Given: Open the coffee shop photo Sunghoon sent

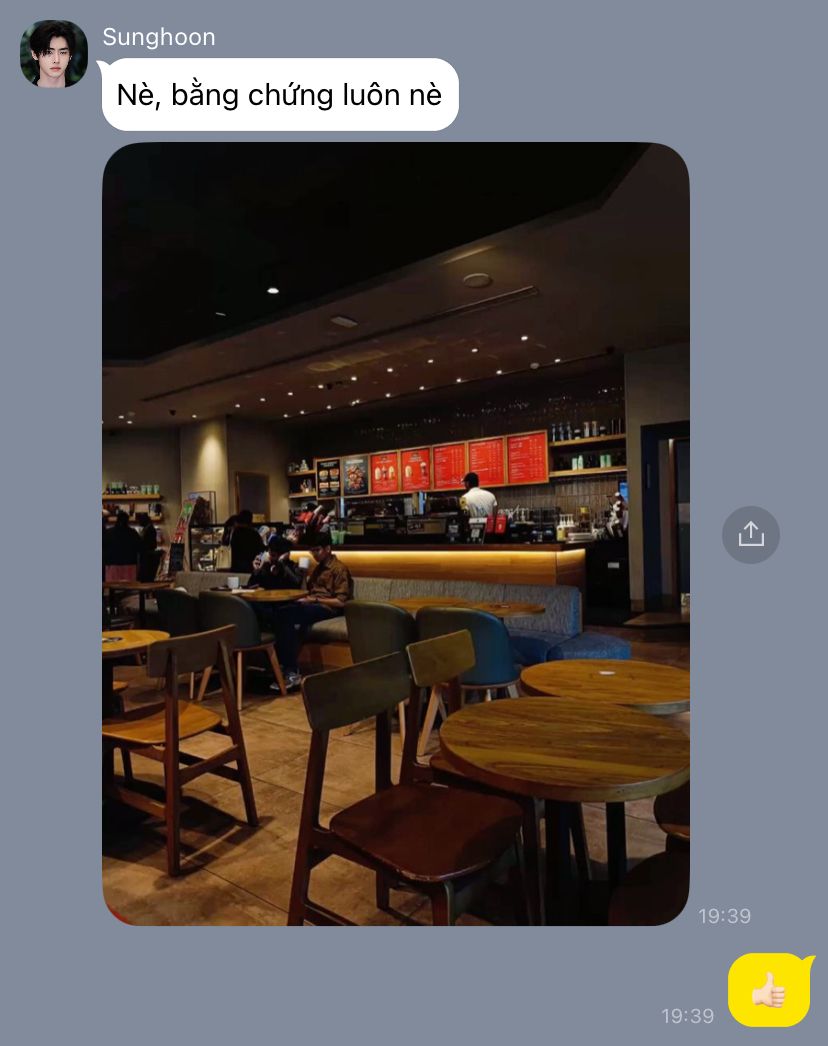Looking at the screenshot, I should pyautogui.click(x=395, y=533).
